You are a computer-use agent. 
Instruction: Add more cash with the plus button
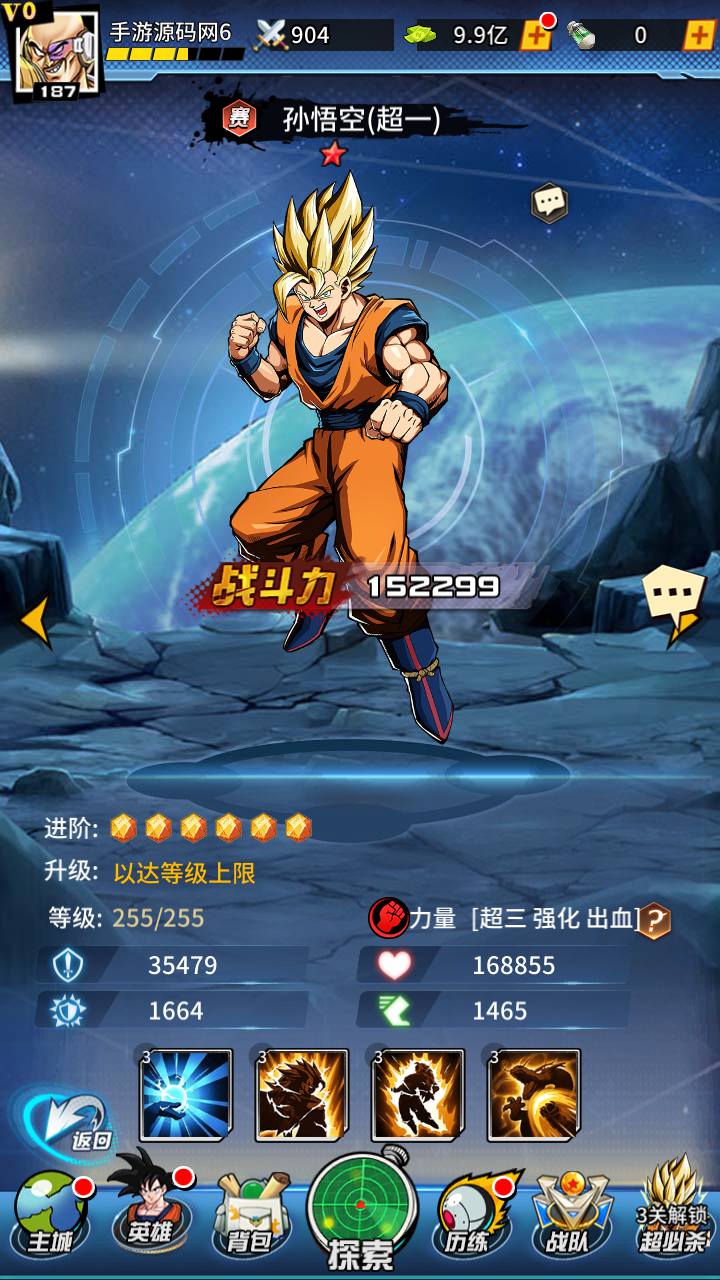click(x=537, y=36)
